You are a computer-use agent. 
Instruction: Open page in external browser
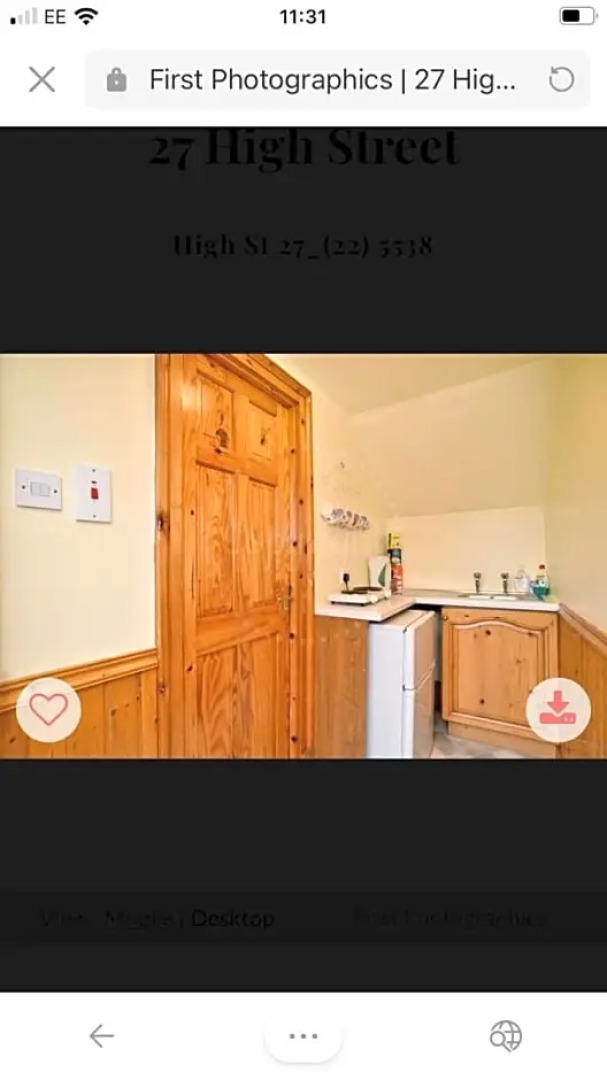pos(505,1036)
